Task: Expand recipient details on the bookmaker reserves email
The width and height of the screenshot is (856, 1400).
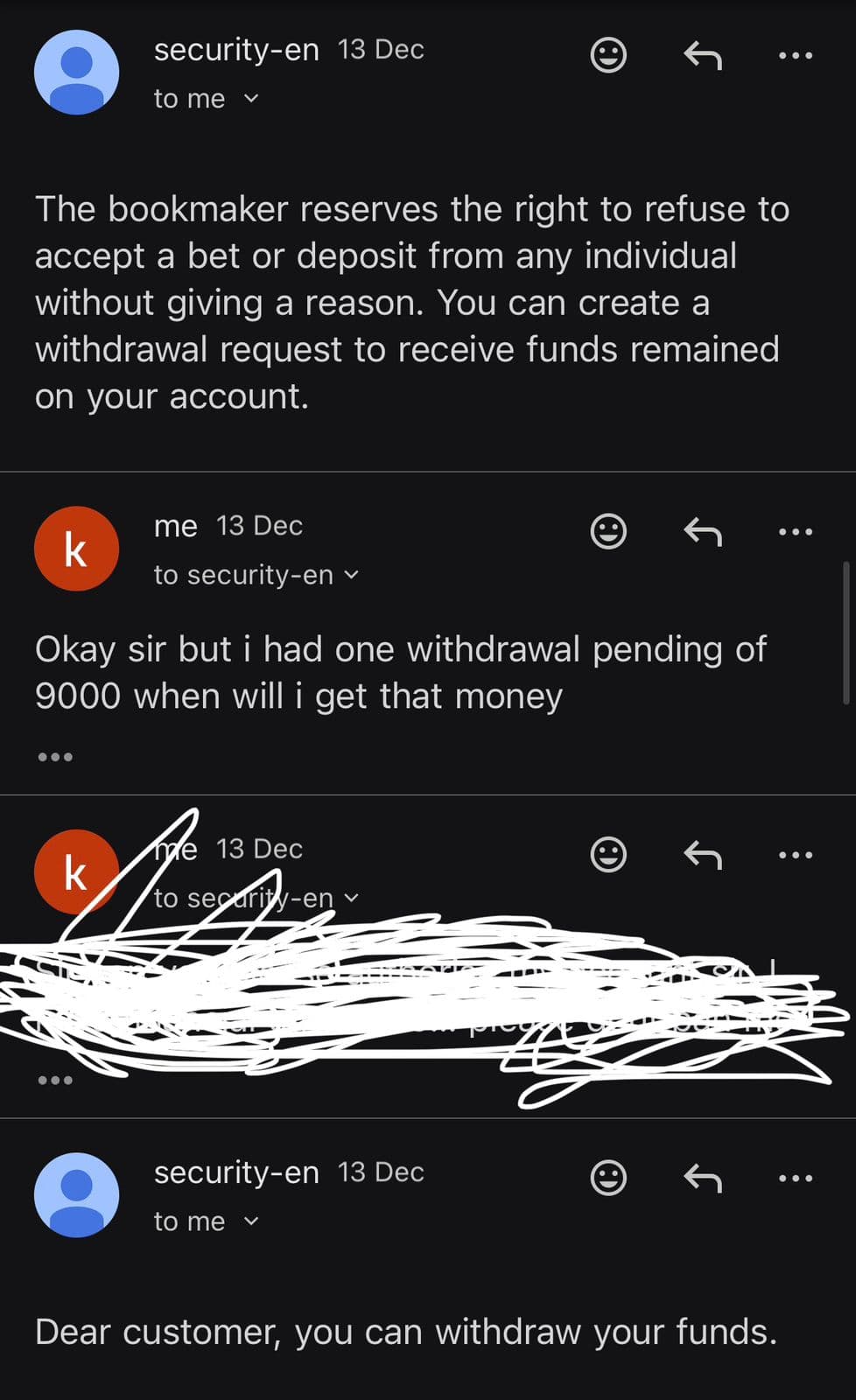Action: [x=250, y=99]
